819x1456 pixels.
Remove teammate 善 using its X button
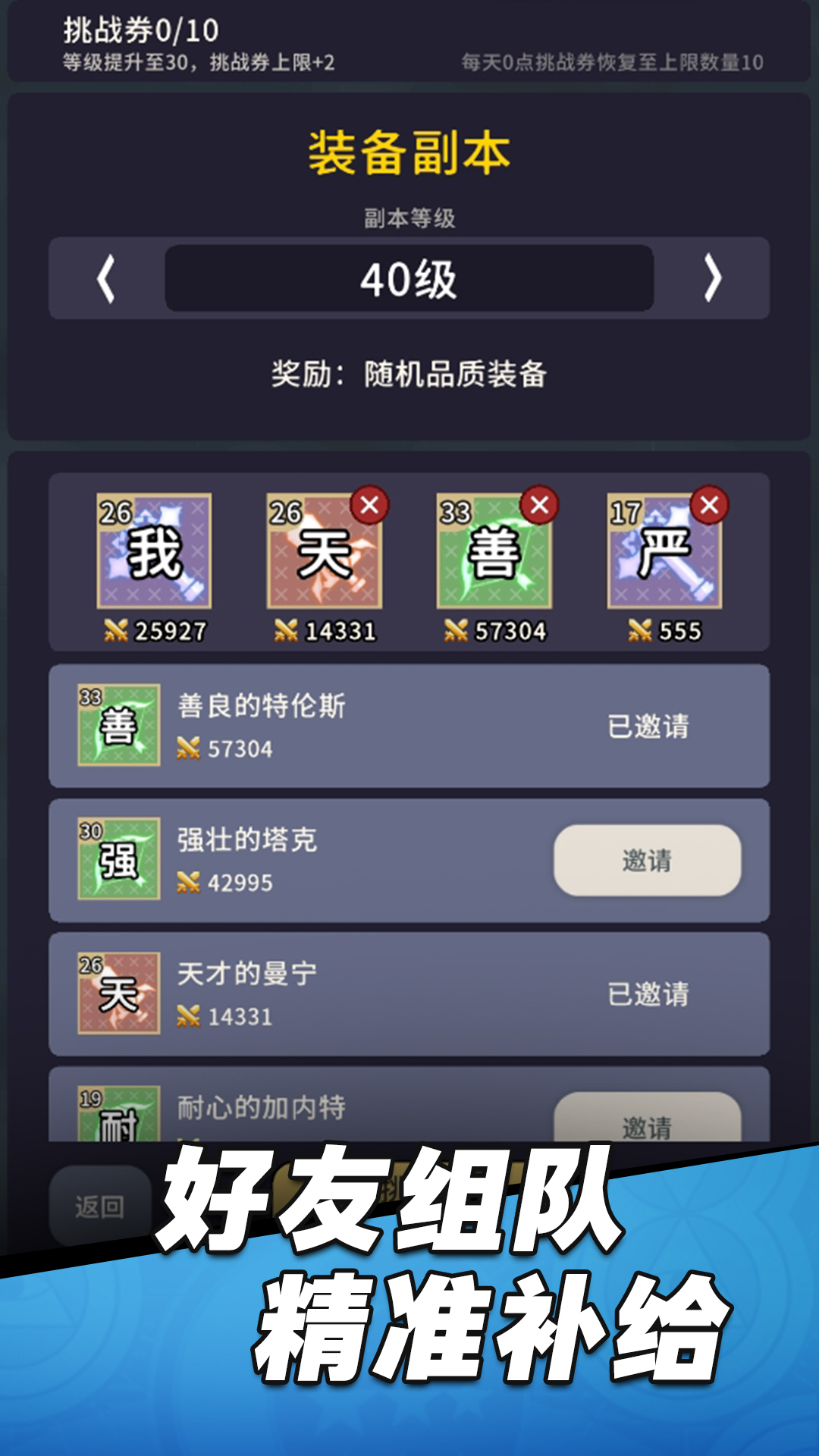tap(539, 505)
